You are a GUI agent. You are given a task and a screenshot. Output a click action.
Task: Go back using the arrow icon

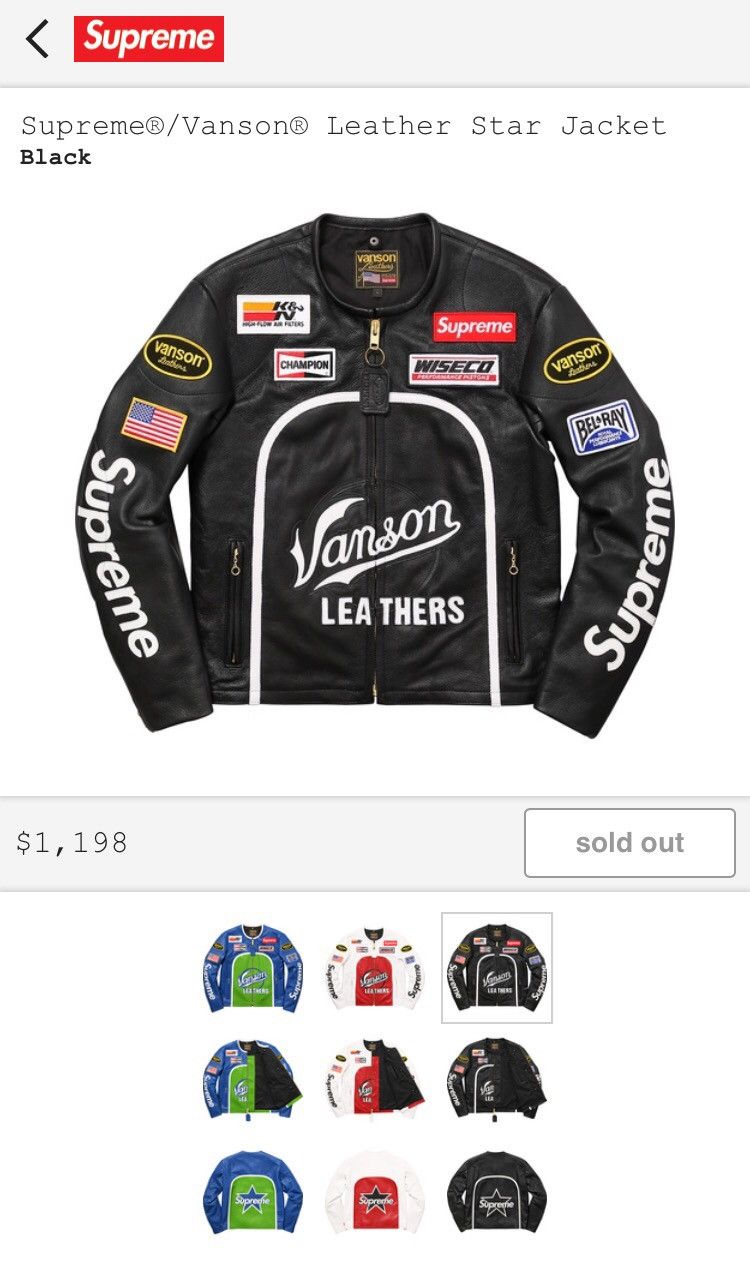pyautogui.click(x=38, y=40)
